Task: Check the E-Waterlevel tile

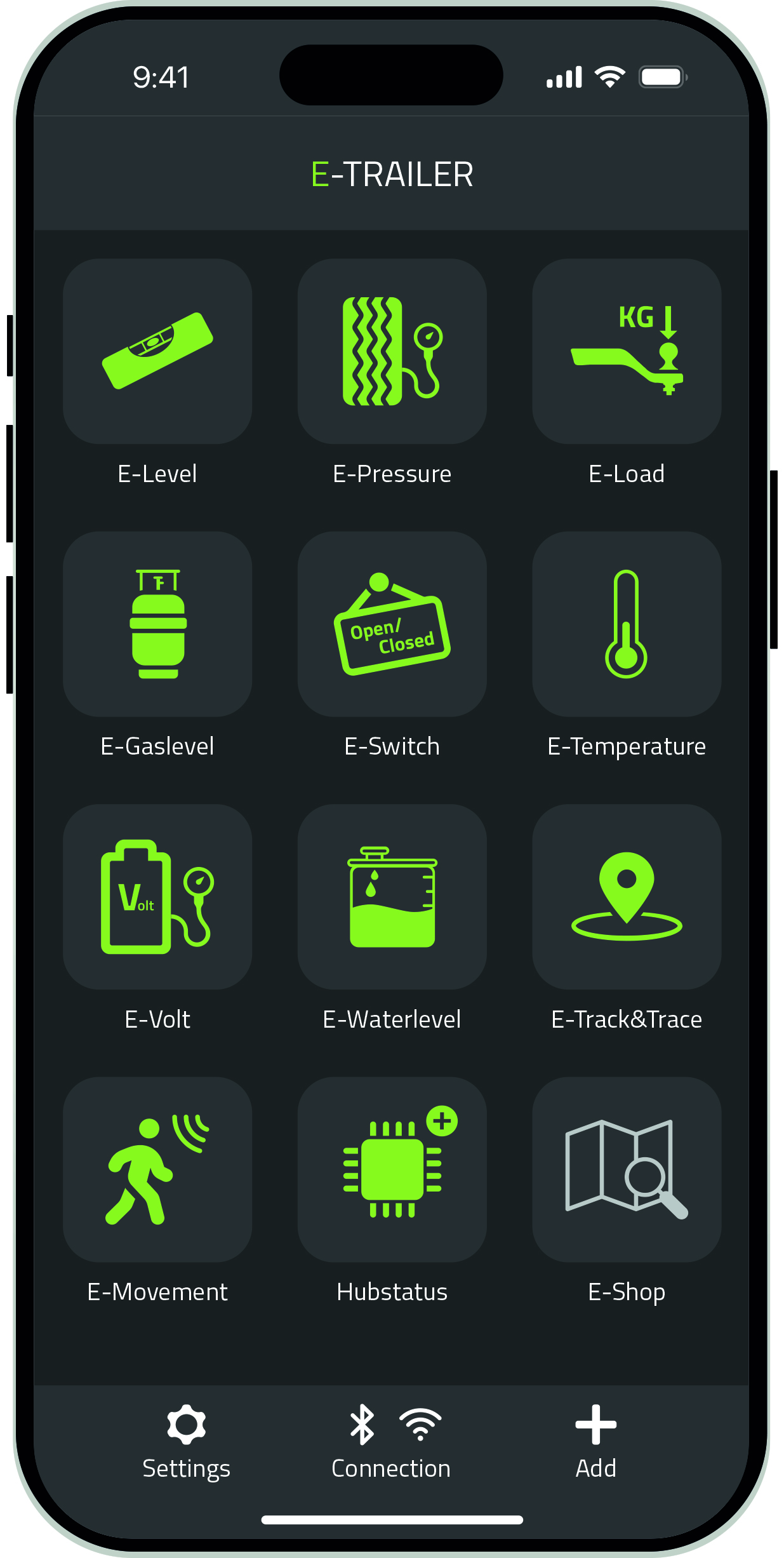Action: (392, 897)
